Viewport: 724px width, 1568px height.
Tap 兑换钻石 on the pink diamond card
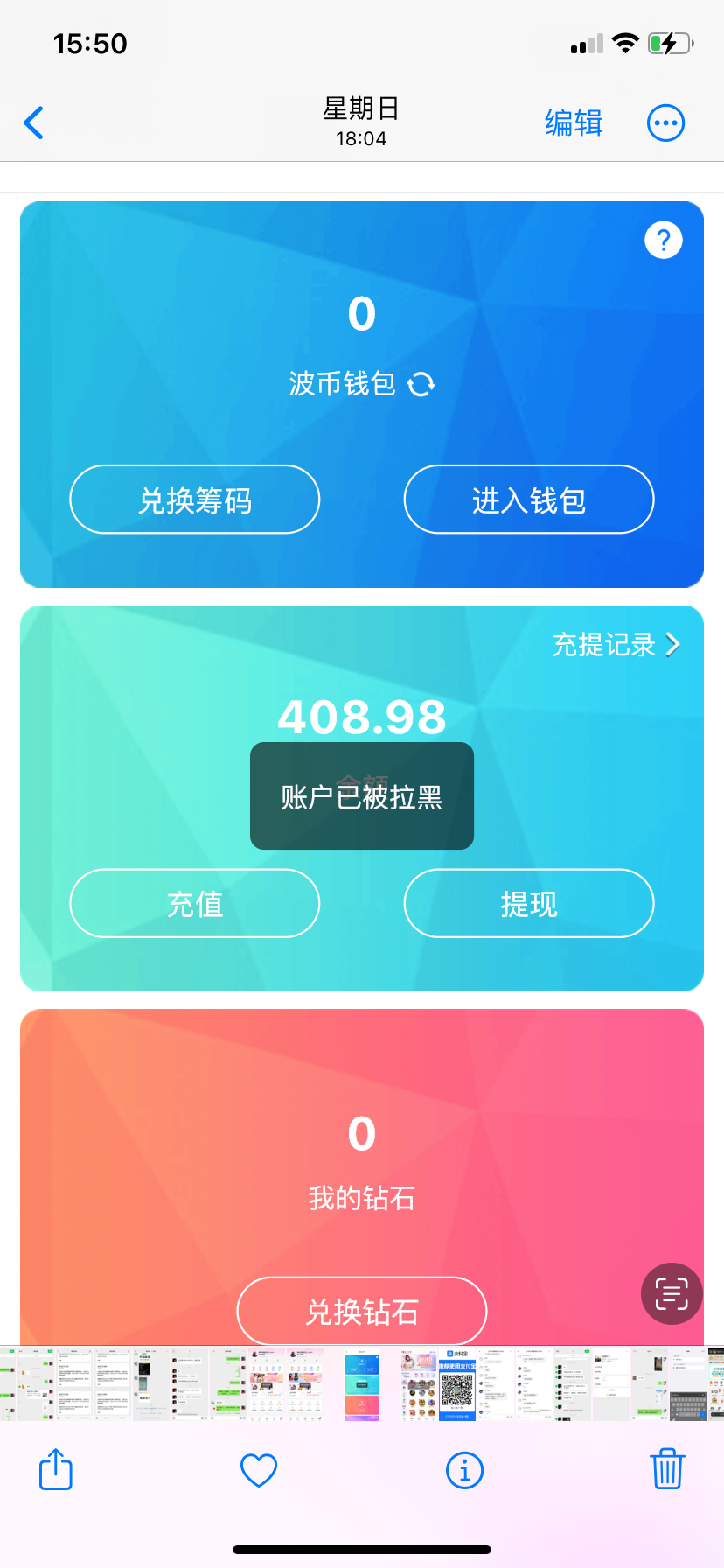pos(361,1311)
